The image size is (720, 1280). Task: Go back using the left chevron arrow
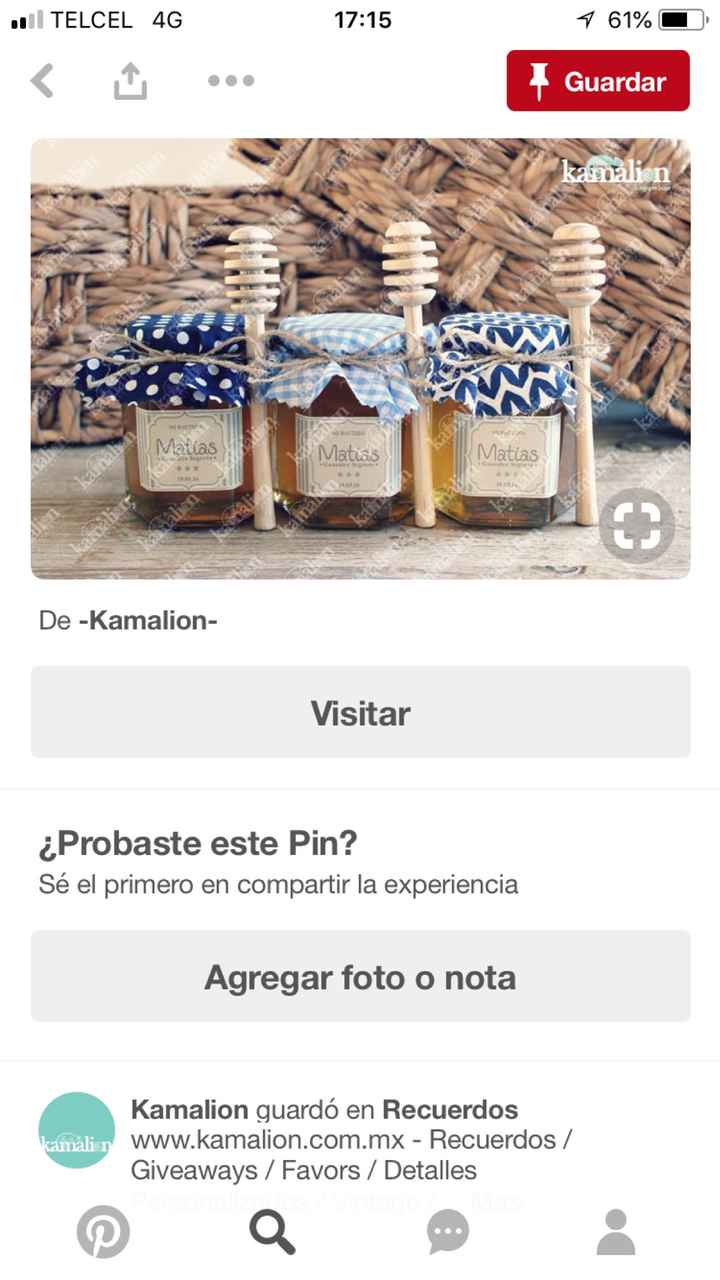[42, 80]
